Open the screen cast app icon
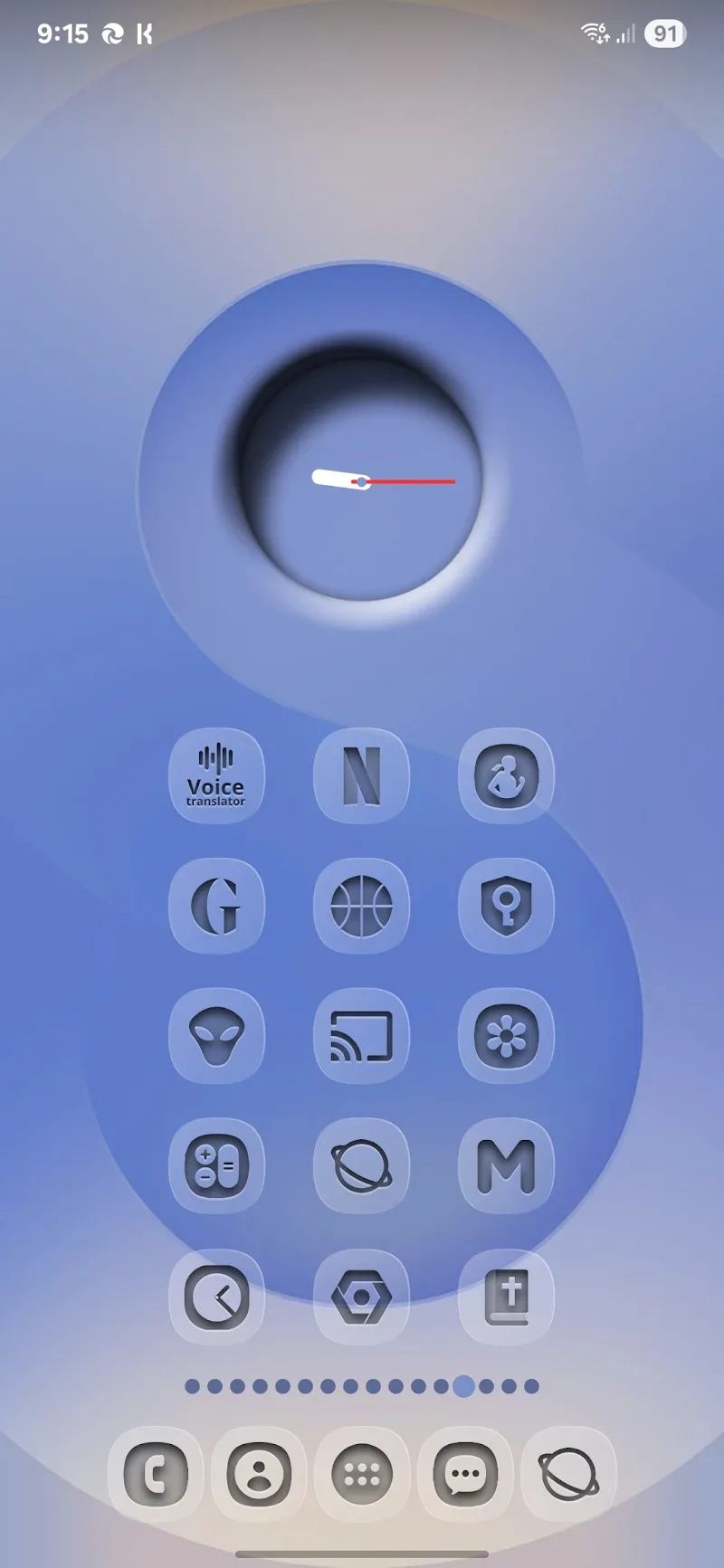724x1568 pixels. pos(361,1036)
